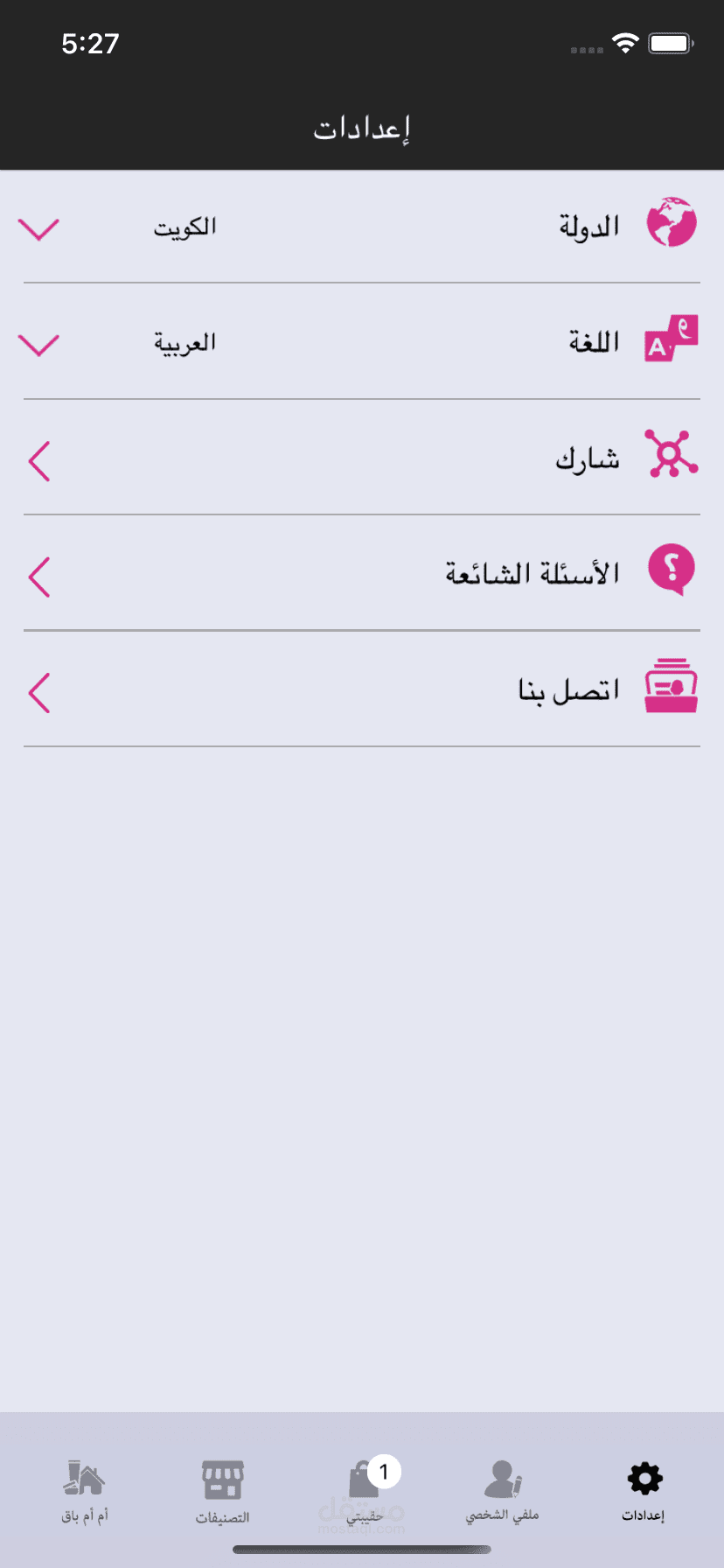
Task: Switch to the categories tab (التصنيفات)
Action: tap(222, 1491)
